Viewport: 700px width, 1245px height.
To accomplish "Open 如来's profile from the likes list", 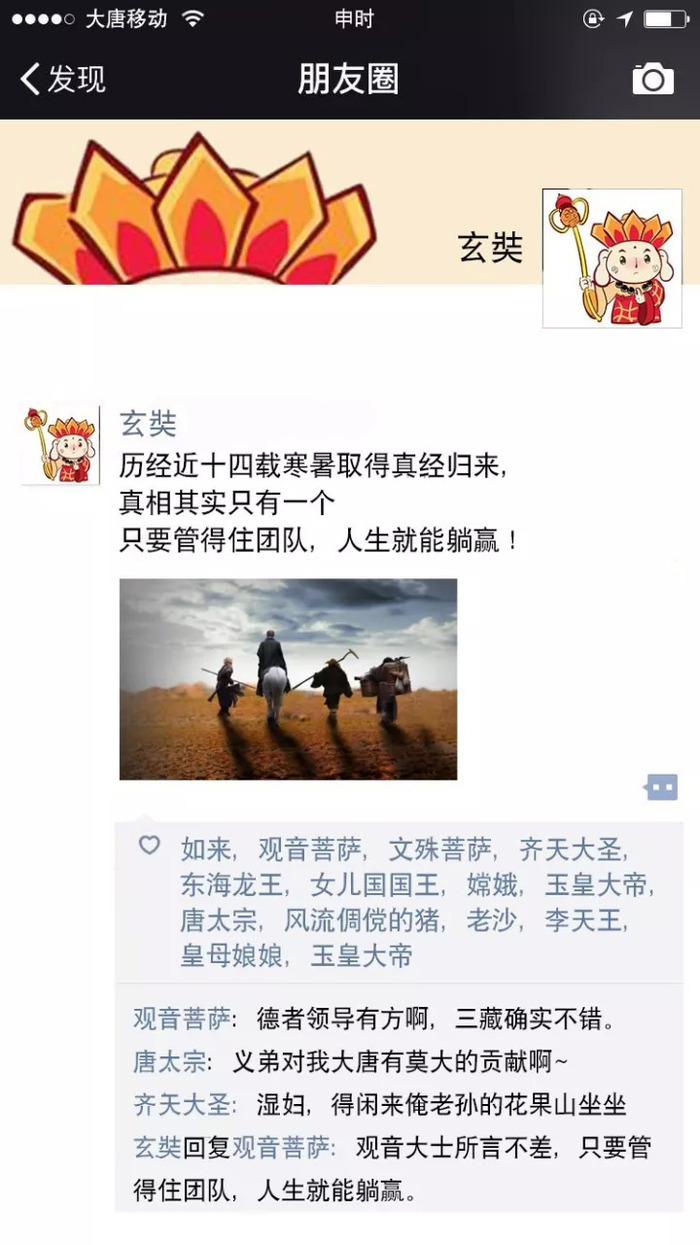I will tap(206, 850).
